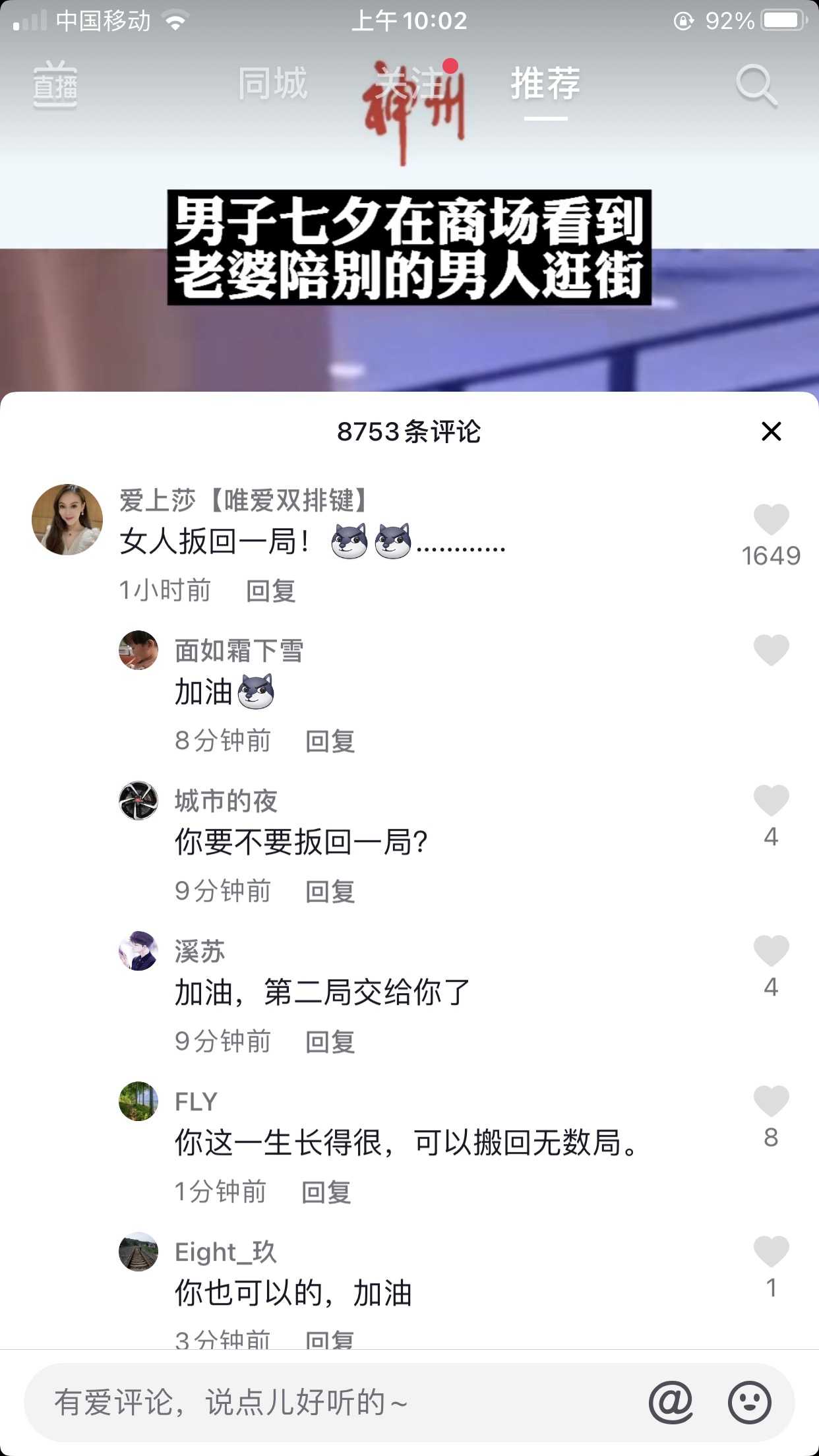
Task: Open the 直播 live icon
Action: pos(55,85)
